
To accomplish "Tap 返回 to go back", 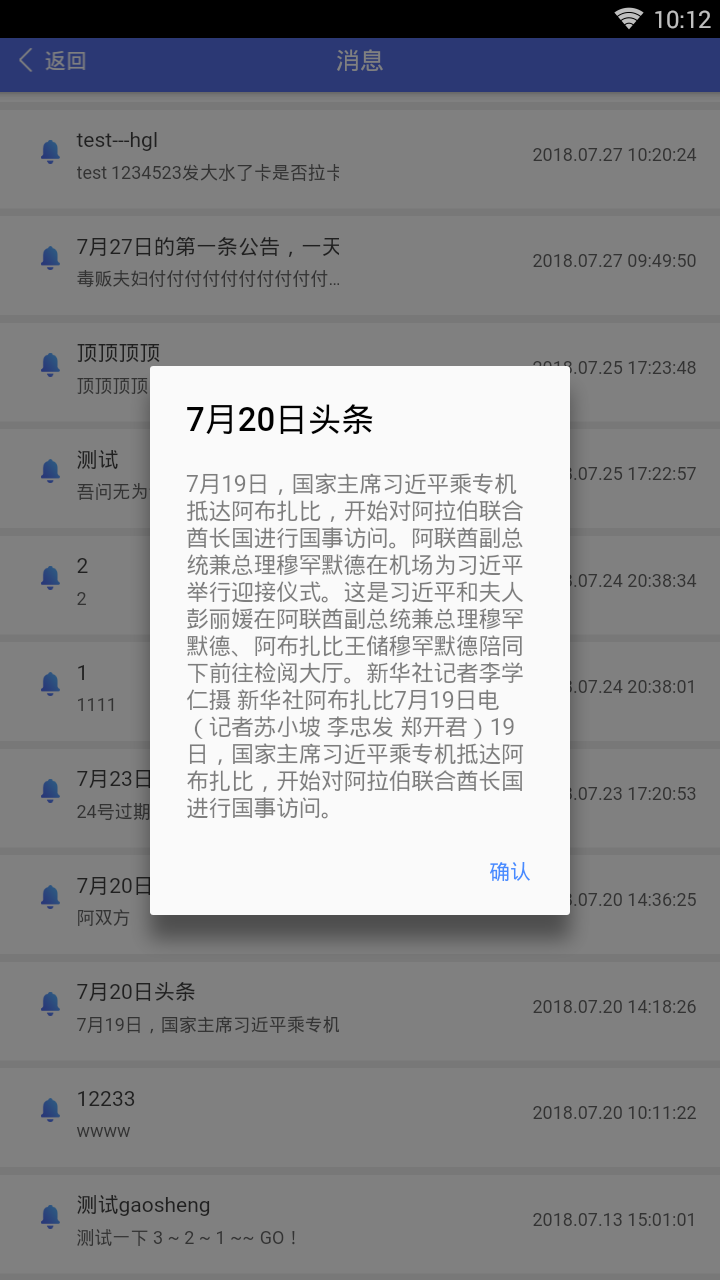I will [x=64, y=62].
